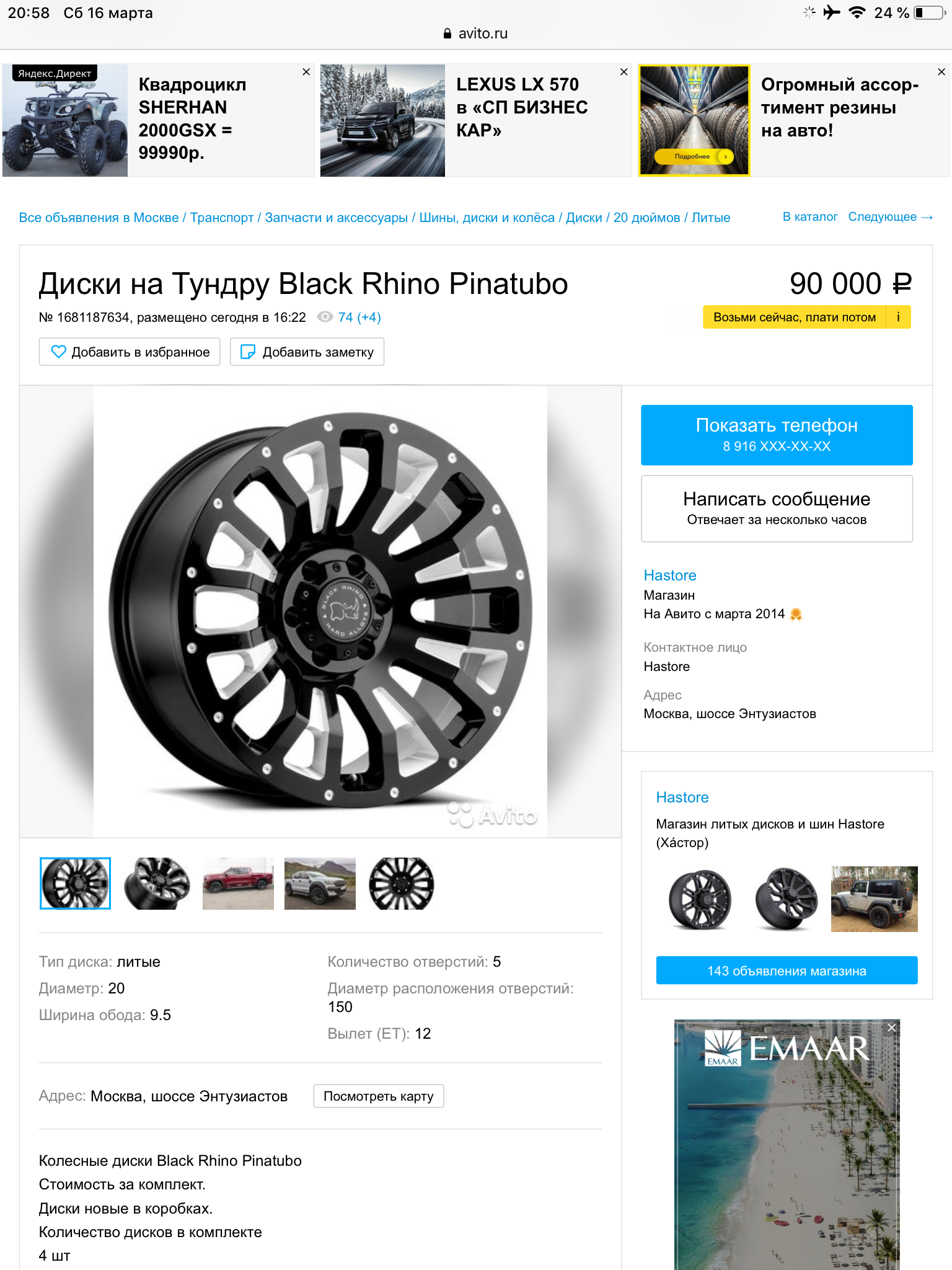Open the Hastore seller profile link
The width and height of the screenshot is (952, 1270).
point(669,575)
